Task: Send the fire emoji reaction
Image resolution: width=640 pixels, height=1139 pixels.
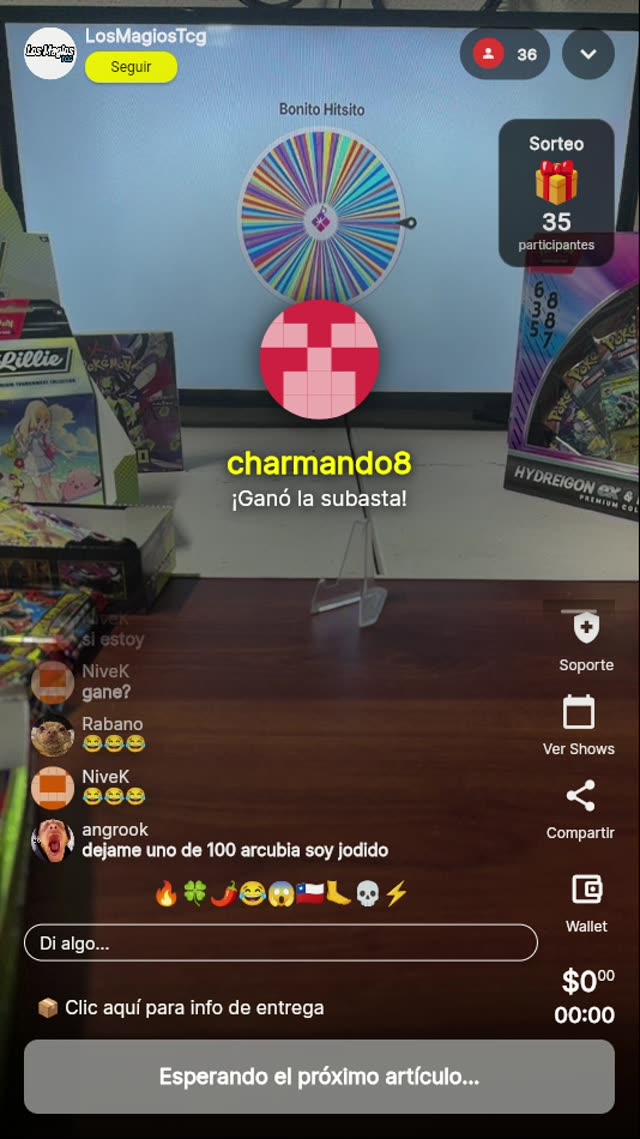Action: 166,894
